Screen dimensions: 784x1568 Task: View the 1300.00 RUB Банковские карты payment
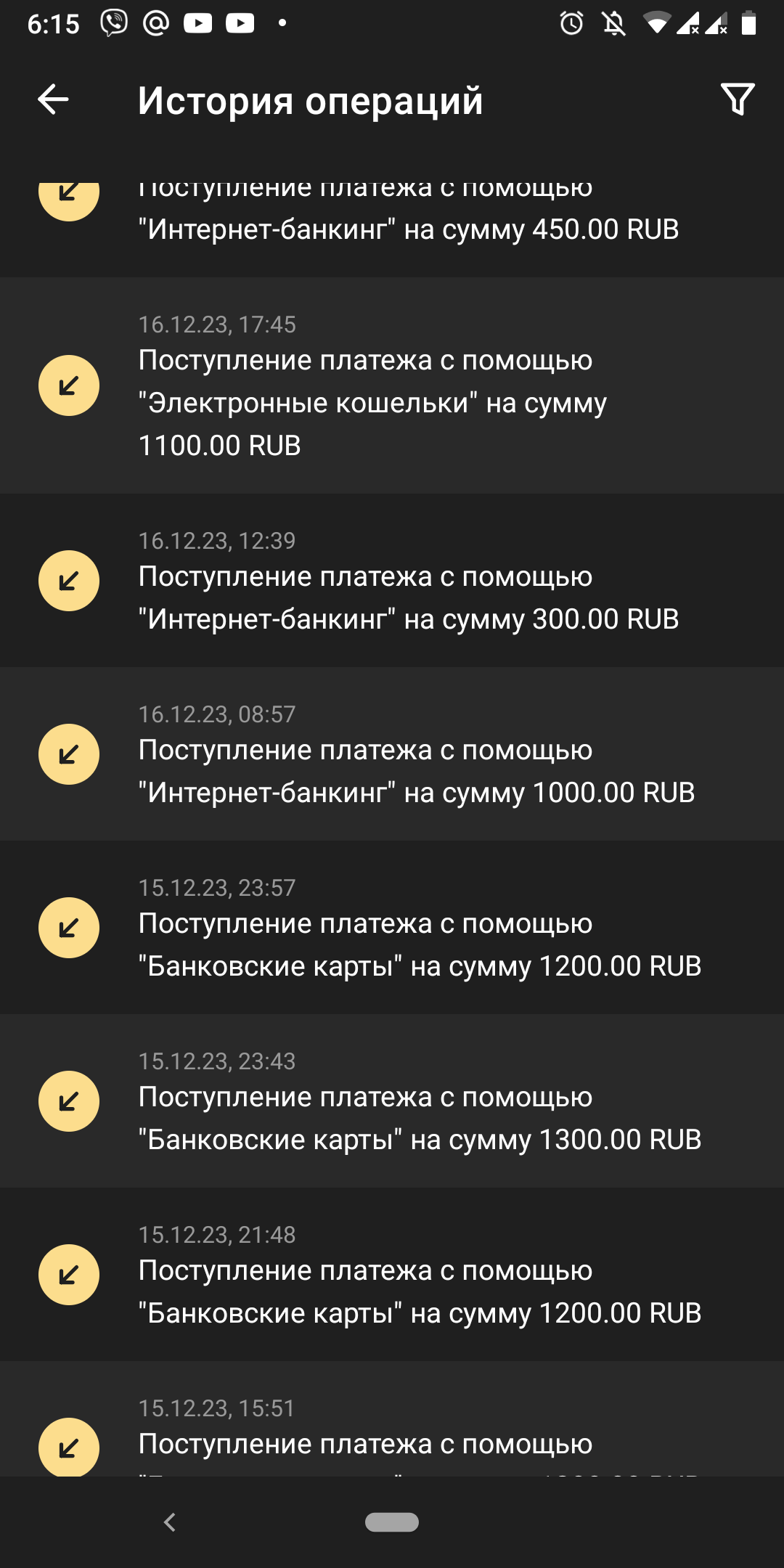[x=392, y=1101]
